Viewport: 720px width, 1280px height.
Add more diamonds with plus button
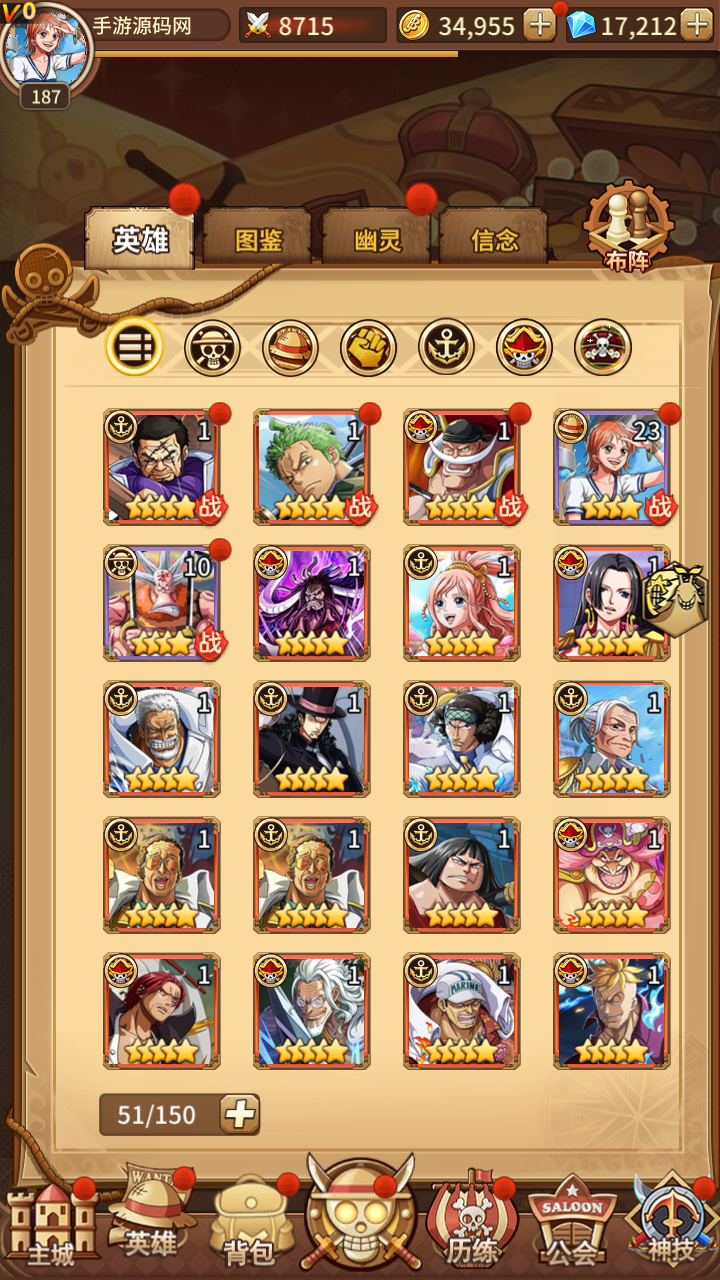(696, 25)
